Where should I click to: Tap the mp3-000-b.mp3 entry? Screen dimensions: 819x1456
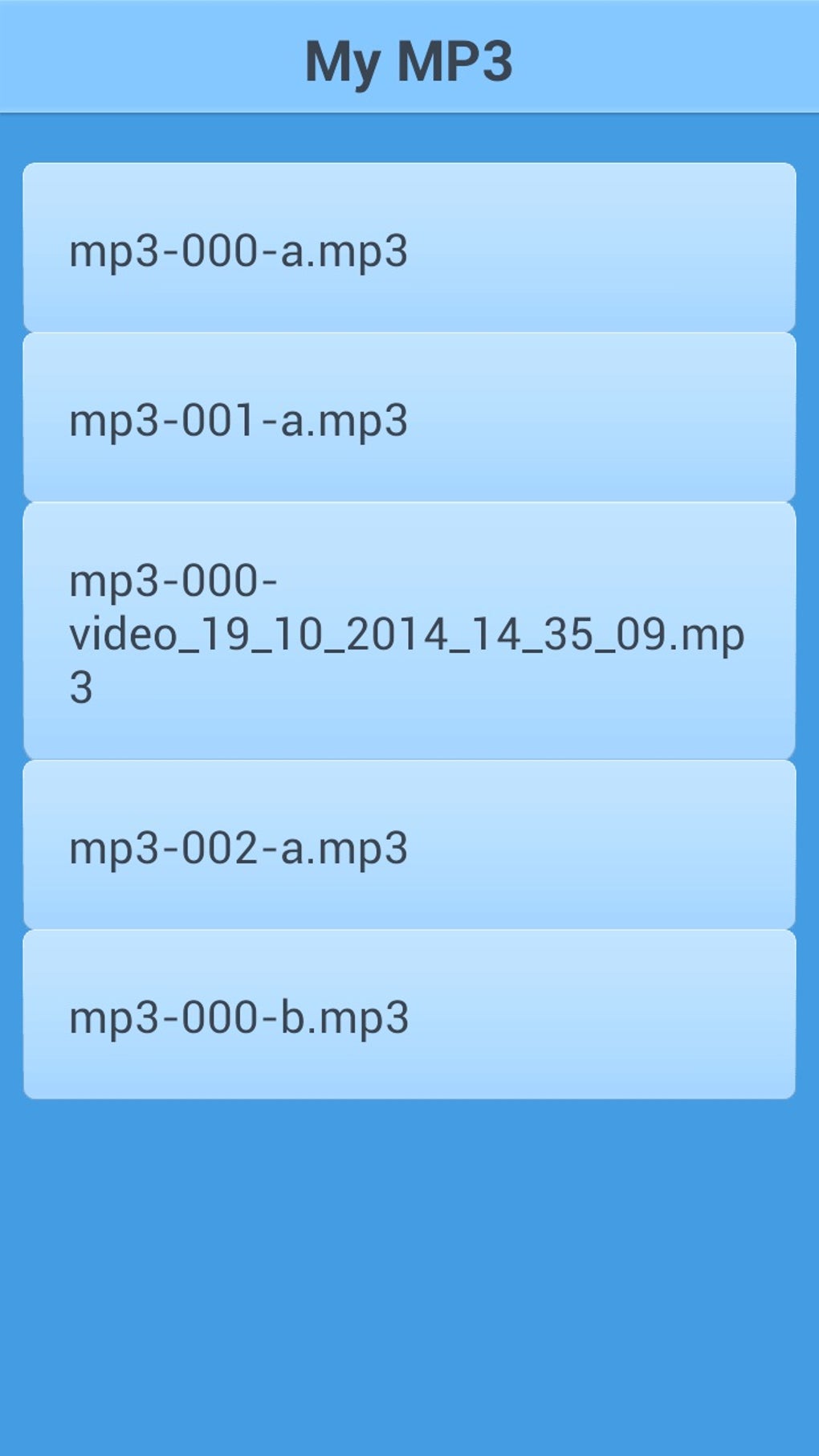[x=409, y=1014]
